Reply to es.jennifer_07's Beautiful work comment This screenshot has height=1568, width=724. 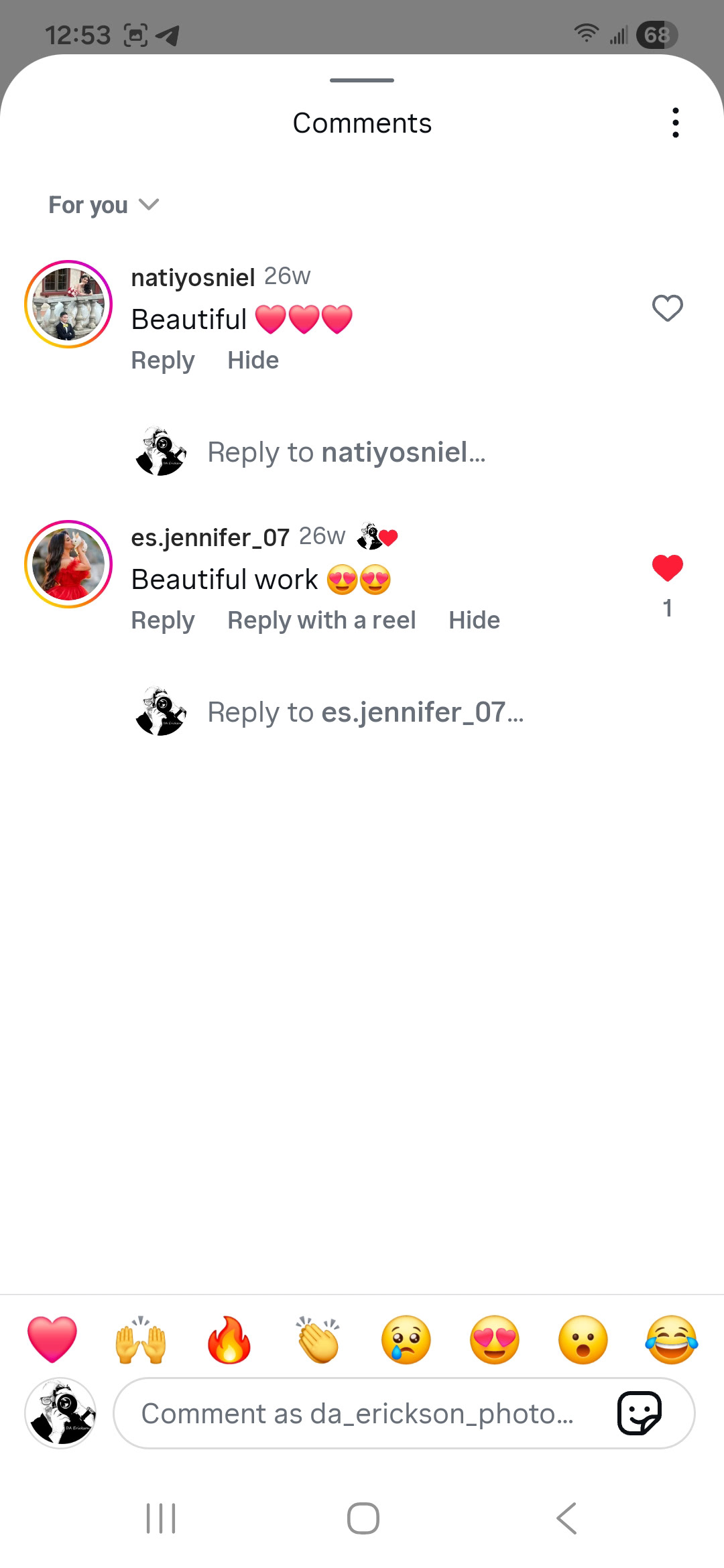pos(163,620)
